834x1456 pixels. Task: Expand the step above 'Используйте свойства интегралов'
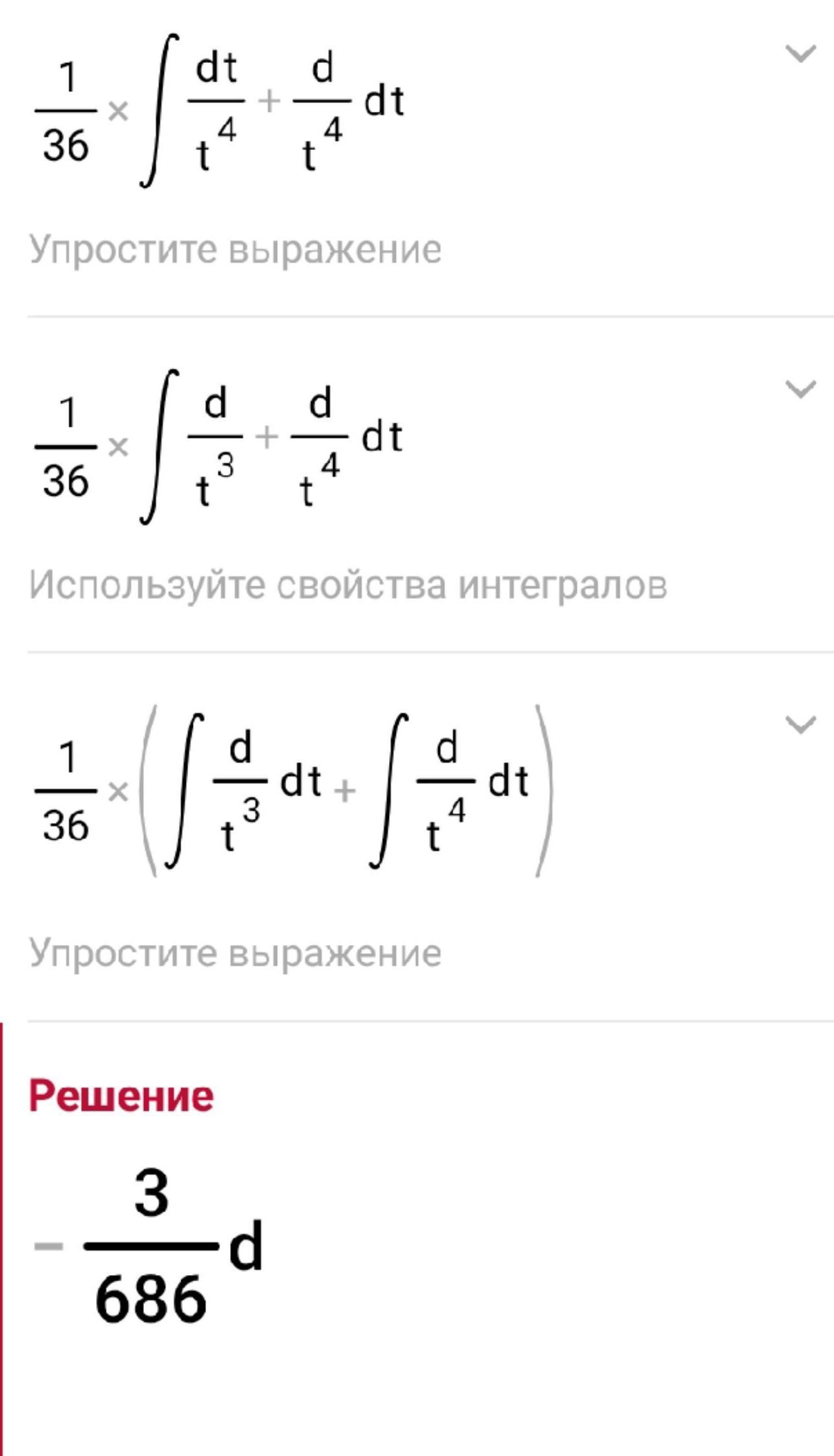click(801, 389)
